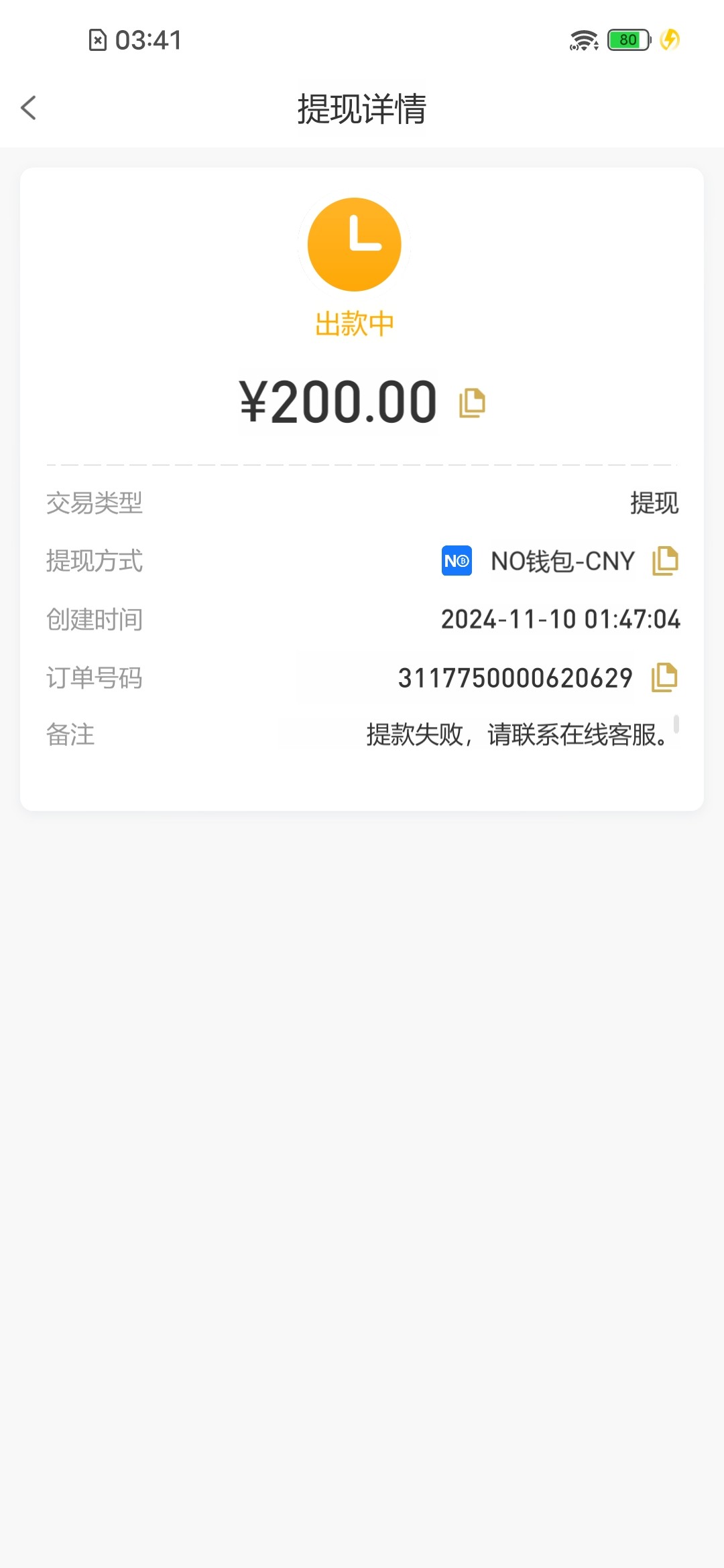
Task: Tap the 交易类型 row label
Action: pos(93,503)
